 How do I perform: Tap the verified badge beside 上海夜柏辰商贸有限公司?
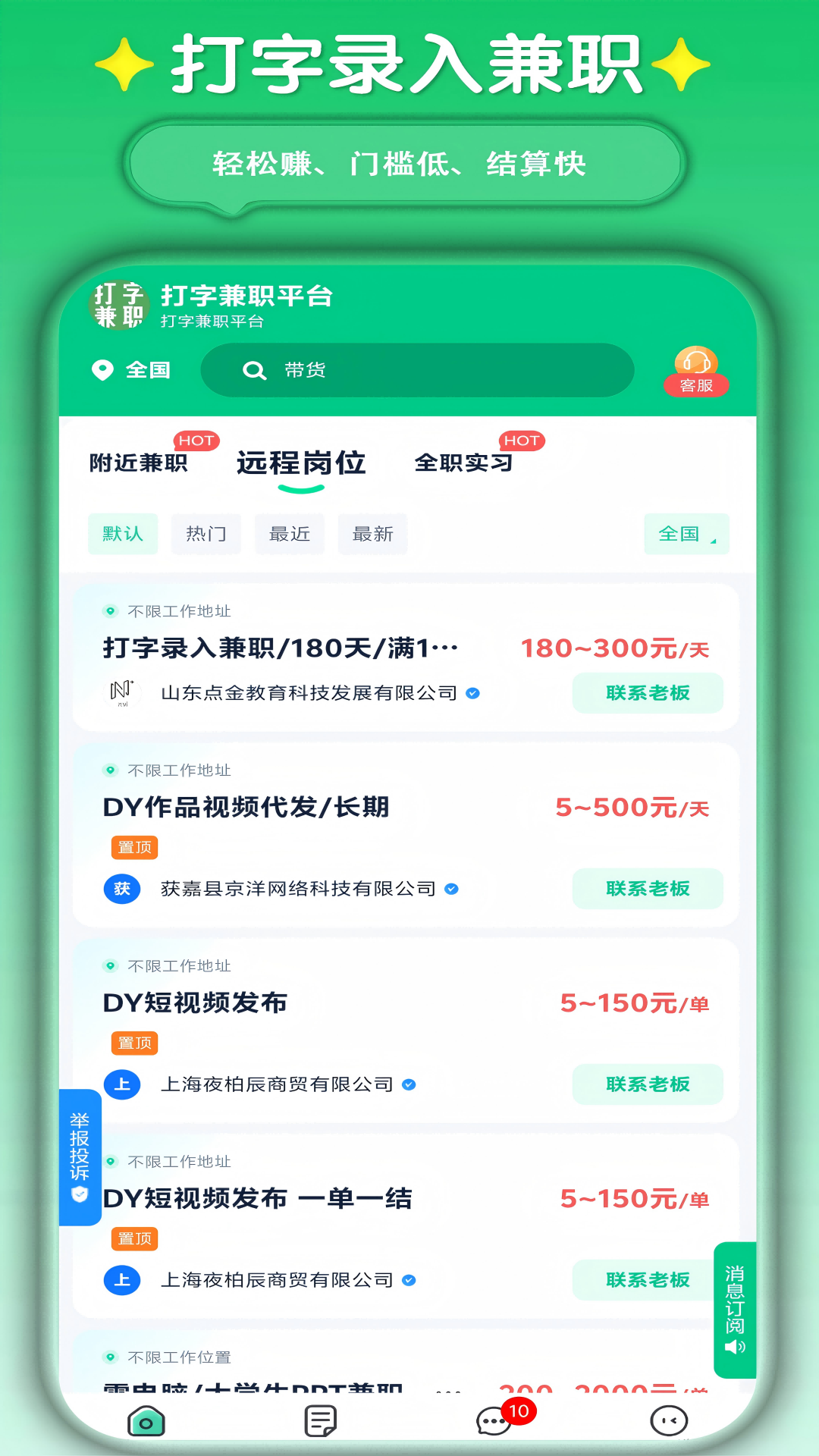pos(410,1084)
